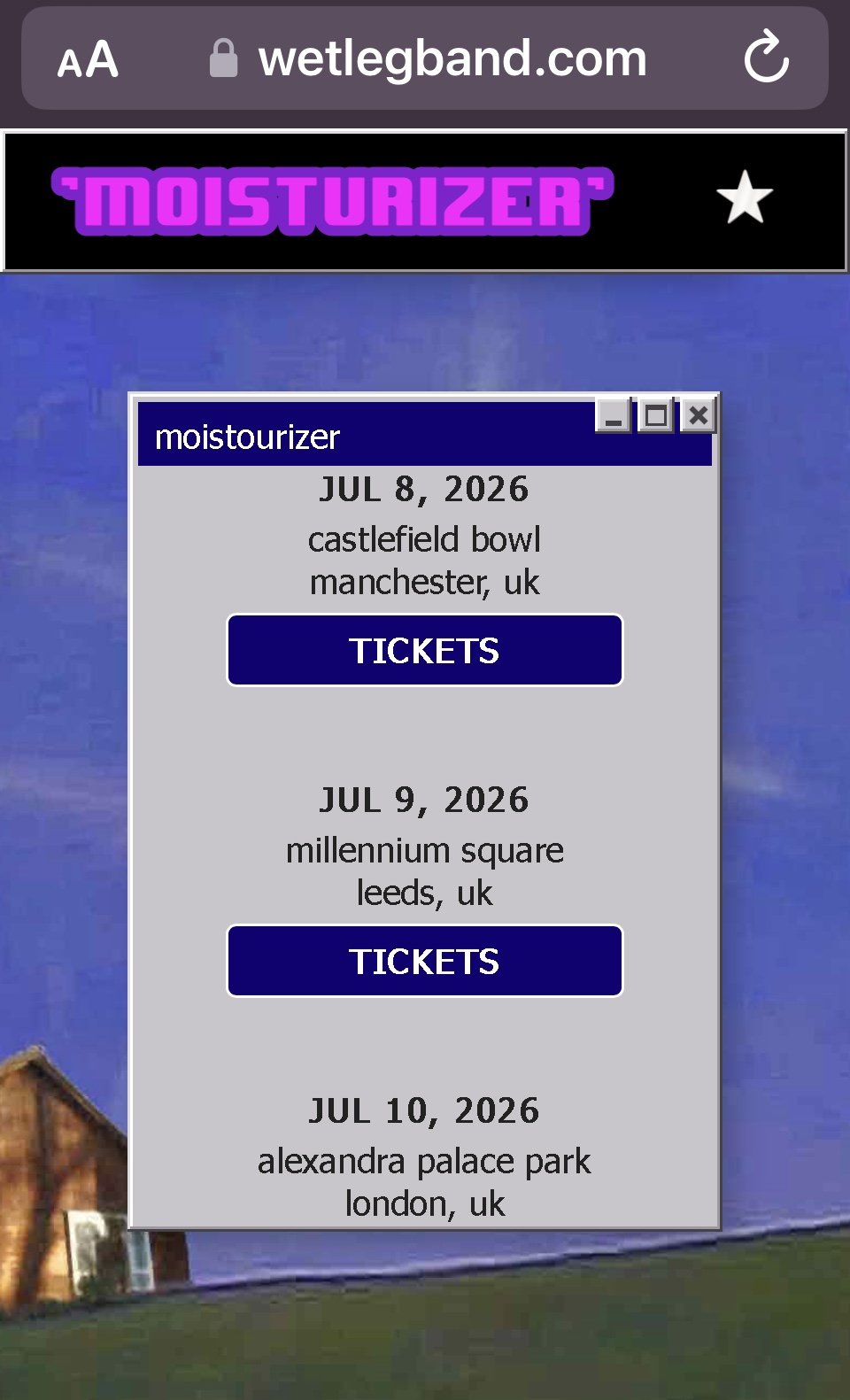Close the moistourizer window

[x=699, y=415]
